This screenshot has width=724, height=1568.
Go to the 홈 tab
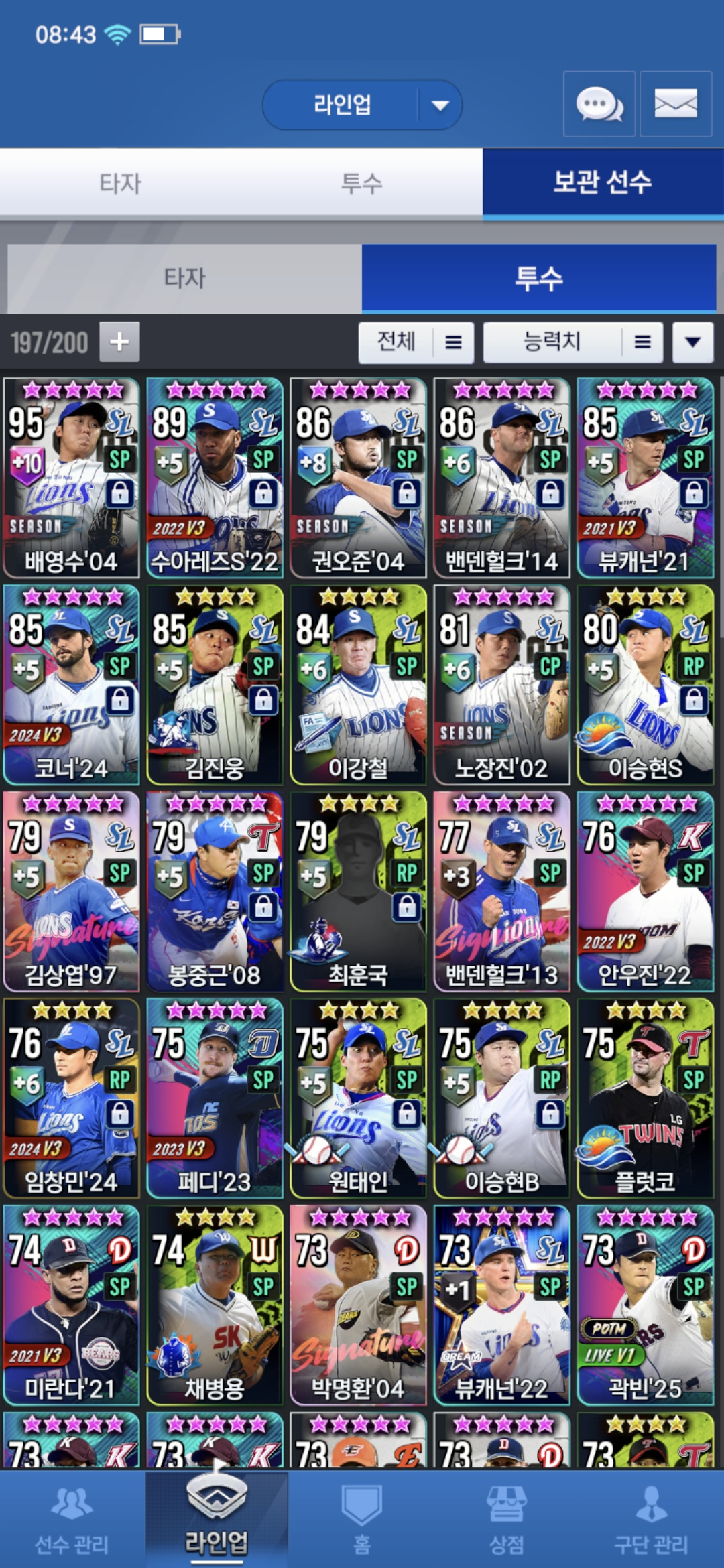[x=362, y=1520]
